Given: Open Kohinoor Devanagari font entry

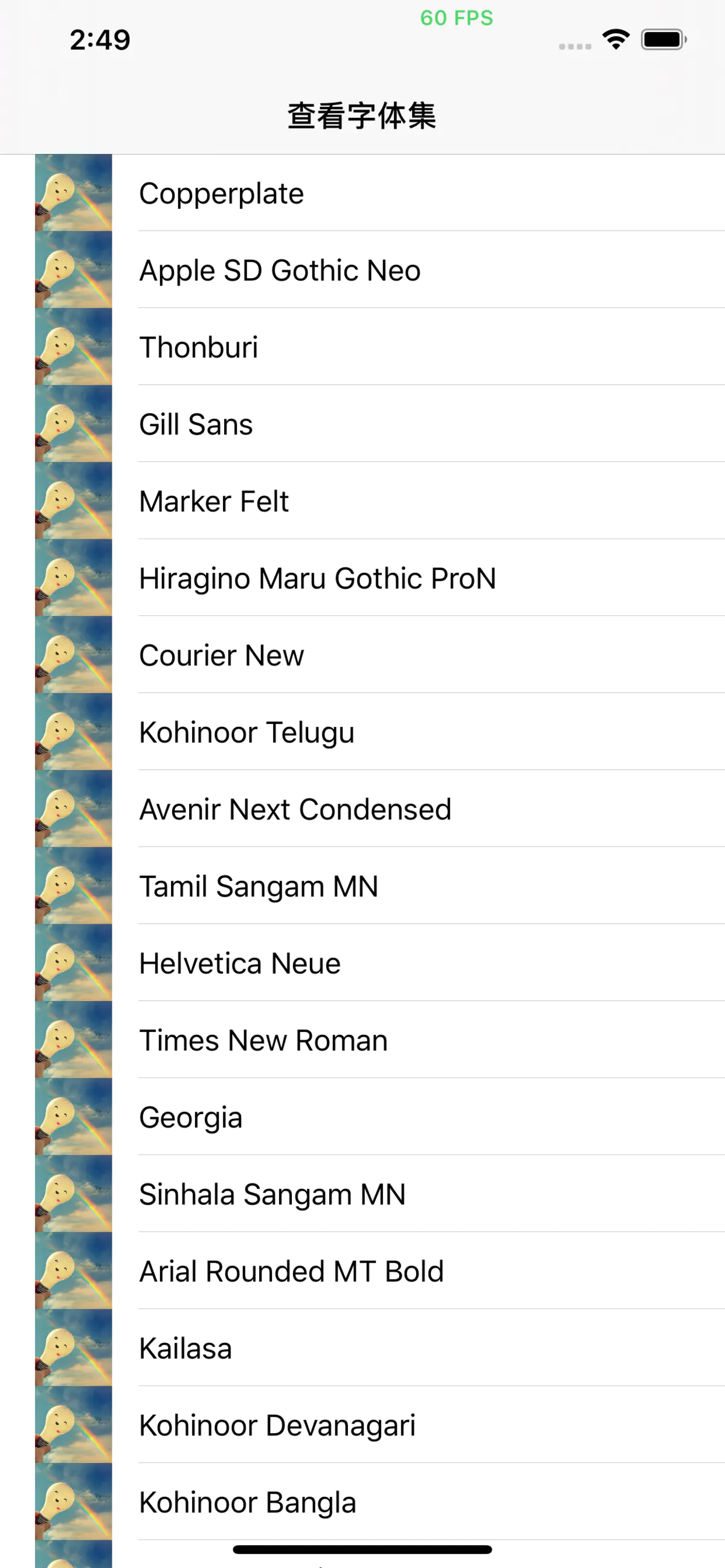Looking at the screenshot, I should (277, 1426).
